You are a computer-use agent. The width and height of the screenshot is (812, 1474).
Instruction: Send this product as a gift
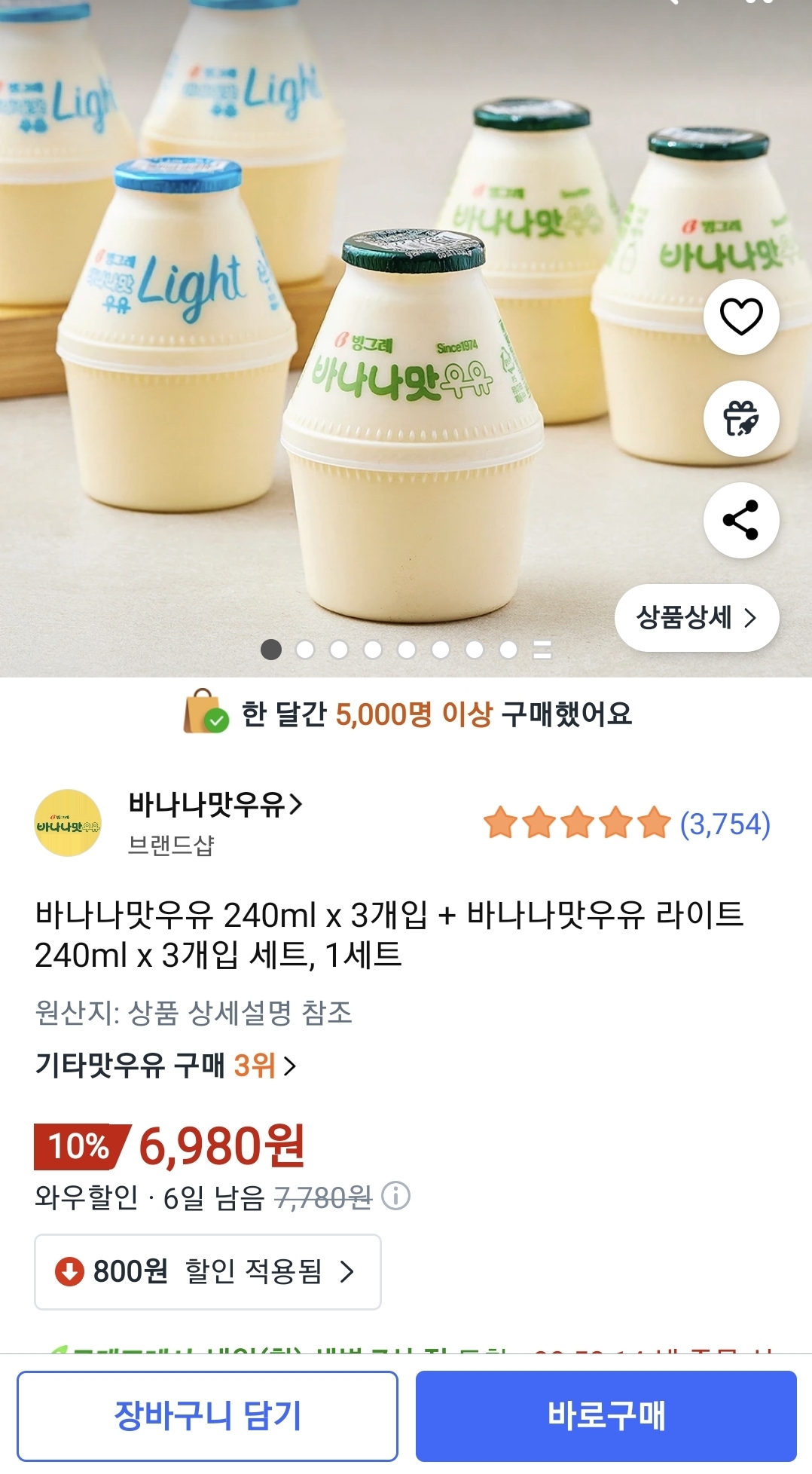pyautogui.click(x=741, y=418)
